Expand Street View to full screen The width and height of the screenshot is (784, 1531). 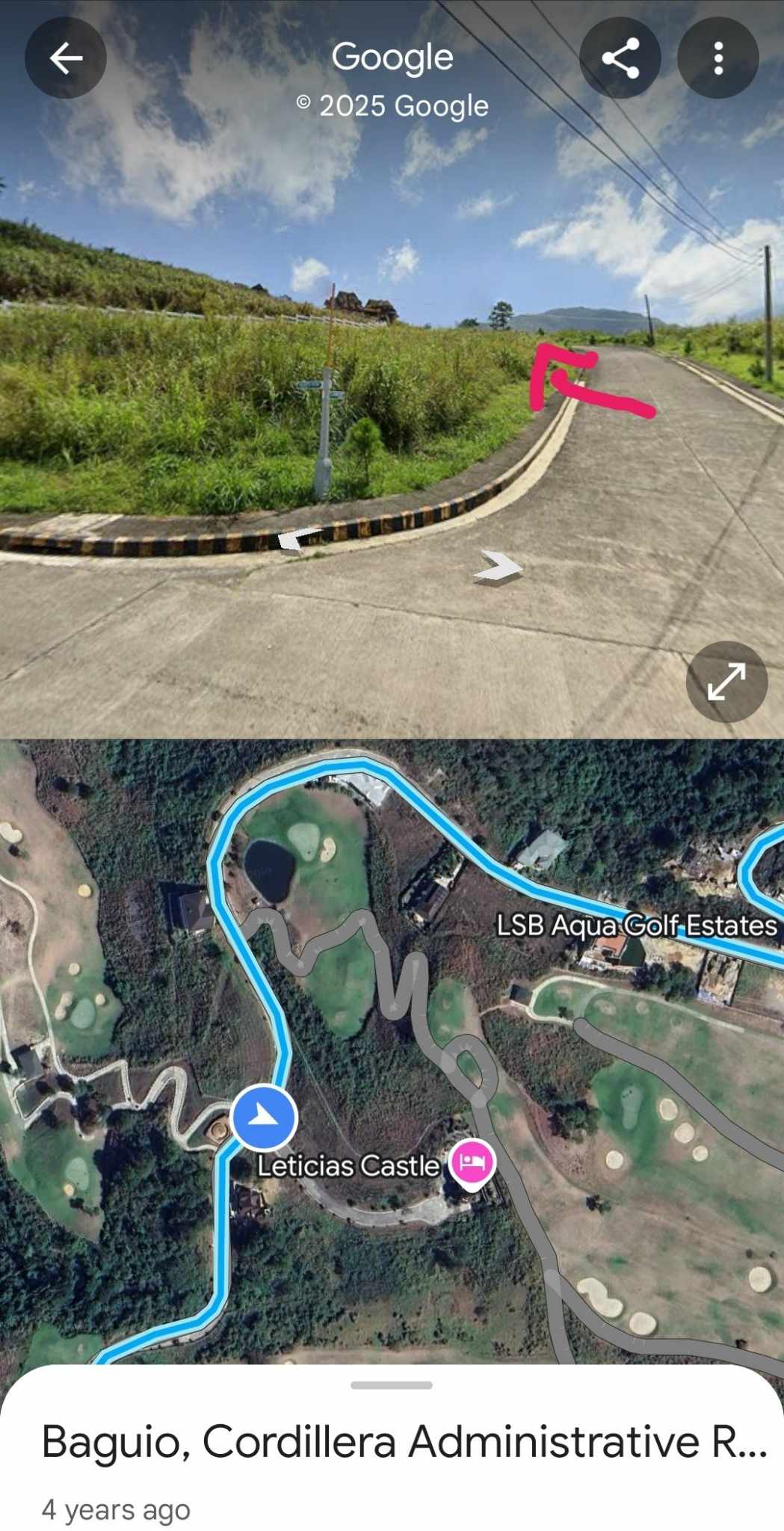click(726, 681)
